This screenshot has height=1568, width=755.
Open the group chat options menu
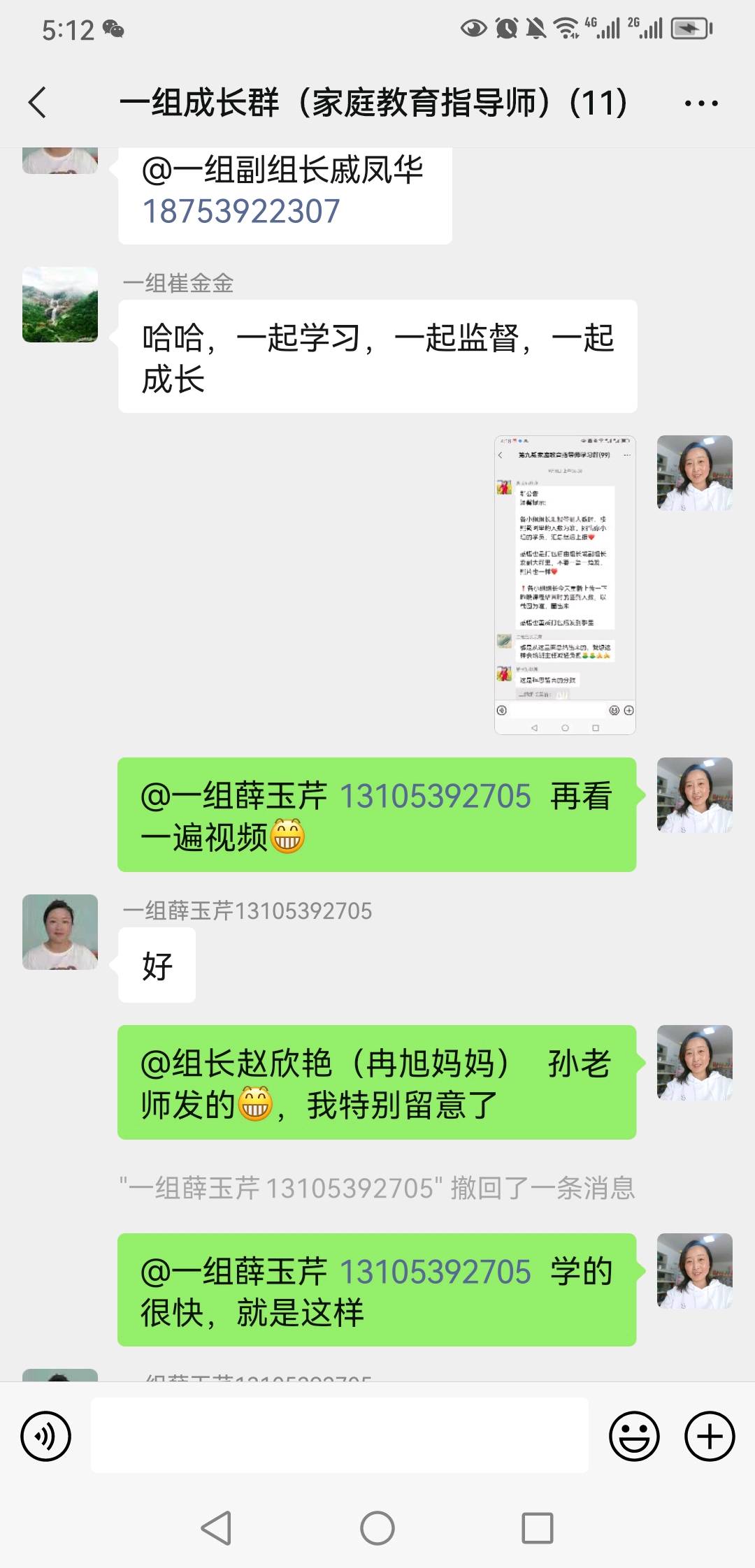(x=700, y=103)
